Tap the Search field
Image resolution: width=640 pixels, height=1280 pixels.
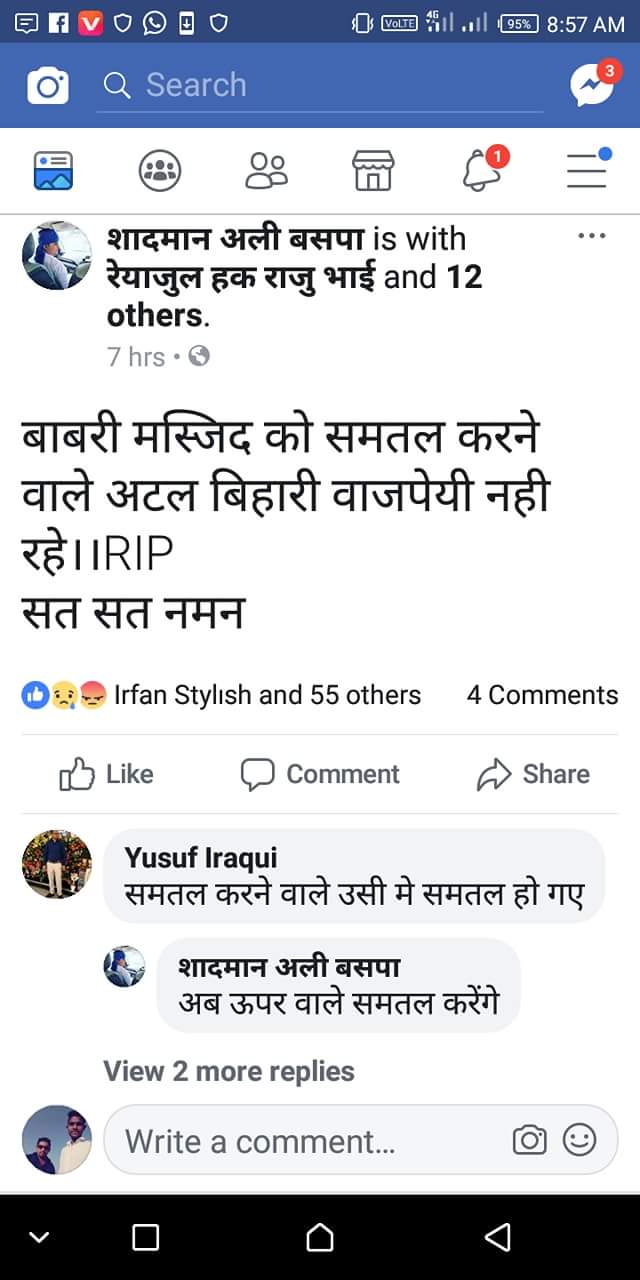point(320,85)
